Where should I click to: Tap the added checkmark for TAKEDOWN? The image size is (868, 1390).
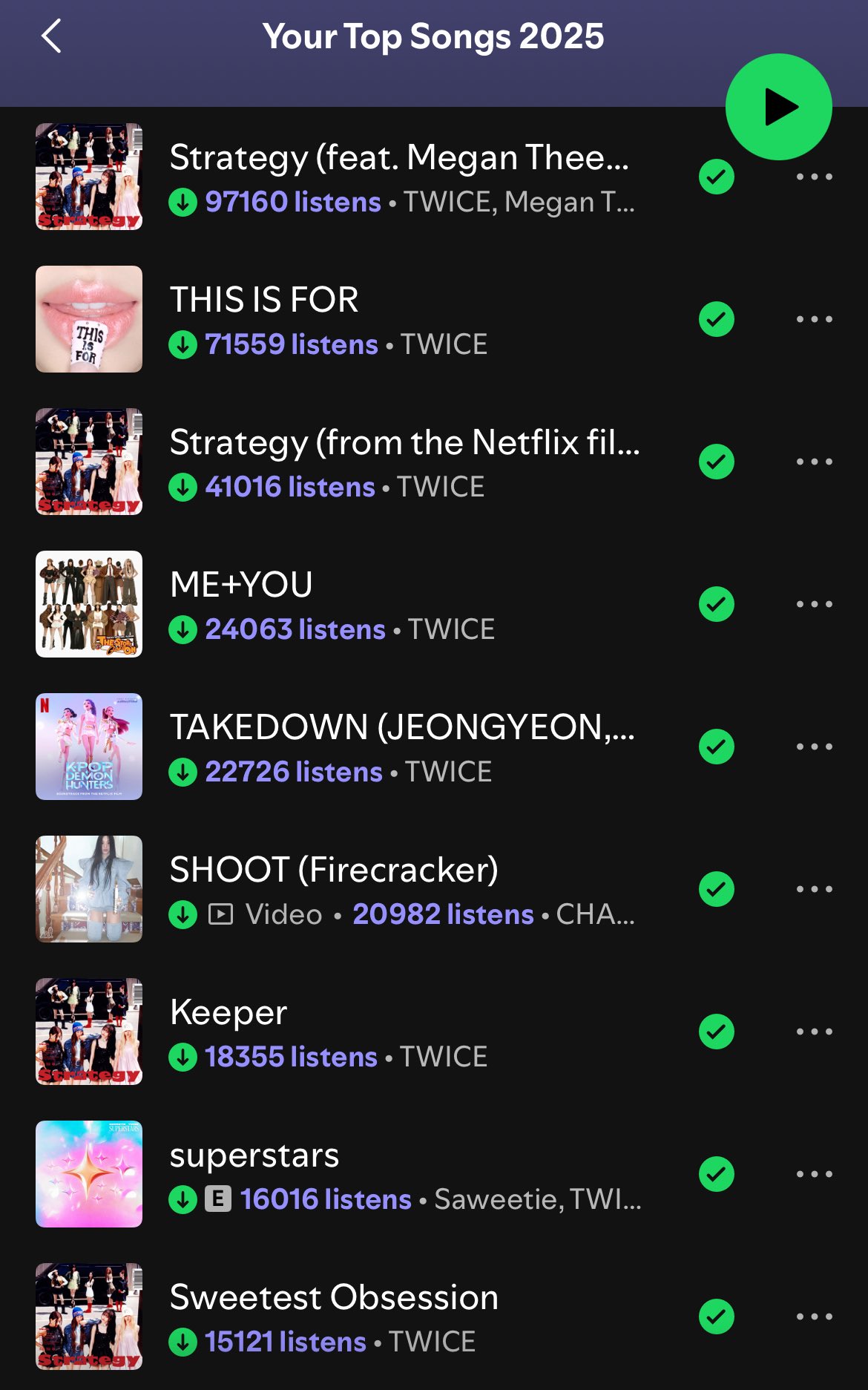[x=716, y=747]
